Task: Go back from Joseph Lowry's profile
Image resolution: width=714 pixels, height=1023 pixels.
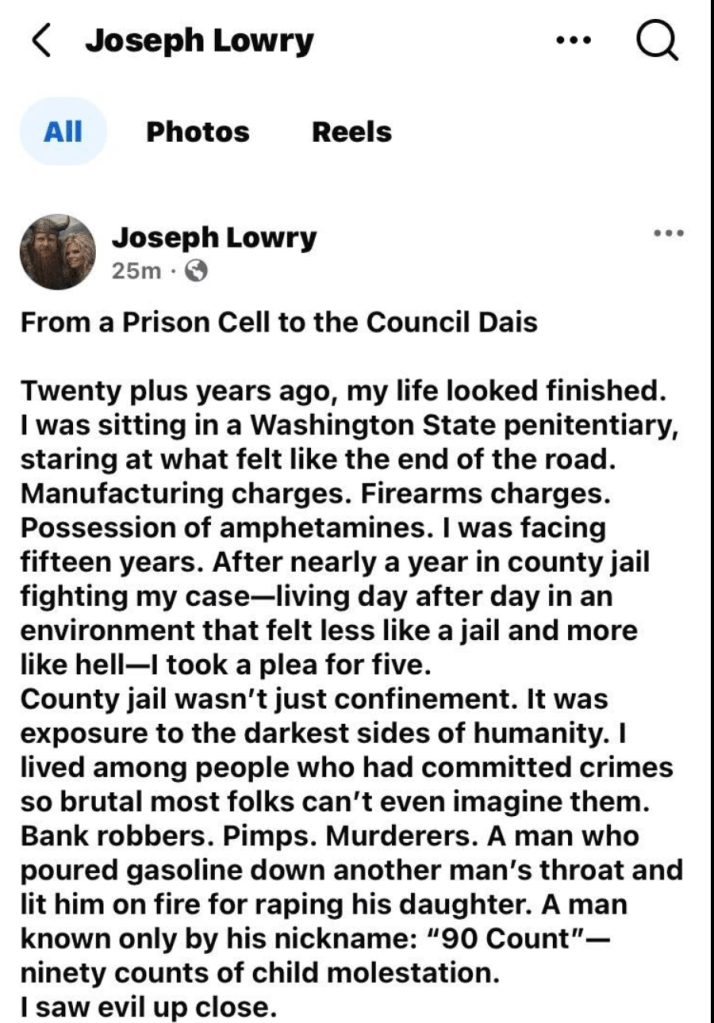Action: tap(41, 42)
